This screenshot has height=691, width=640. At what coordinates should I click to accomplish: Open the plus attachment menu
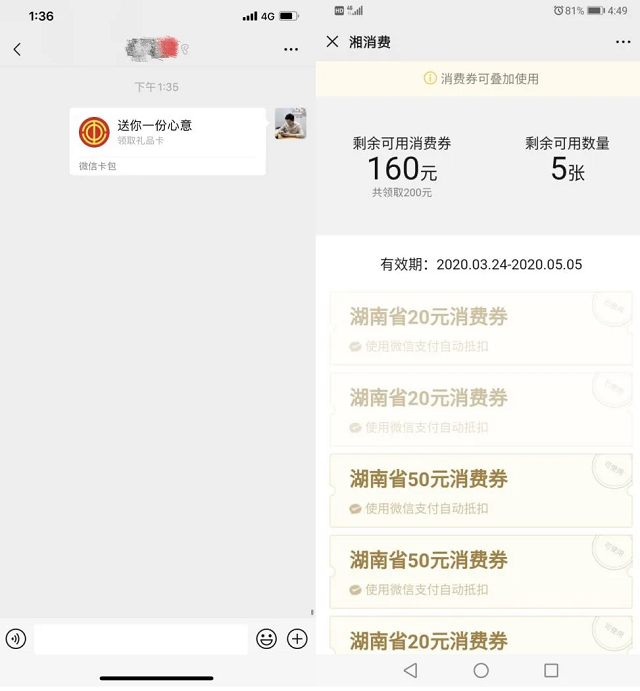[x=297, y=639]
